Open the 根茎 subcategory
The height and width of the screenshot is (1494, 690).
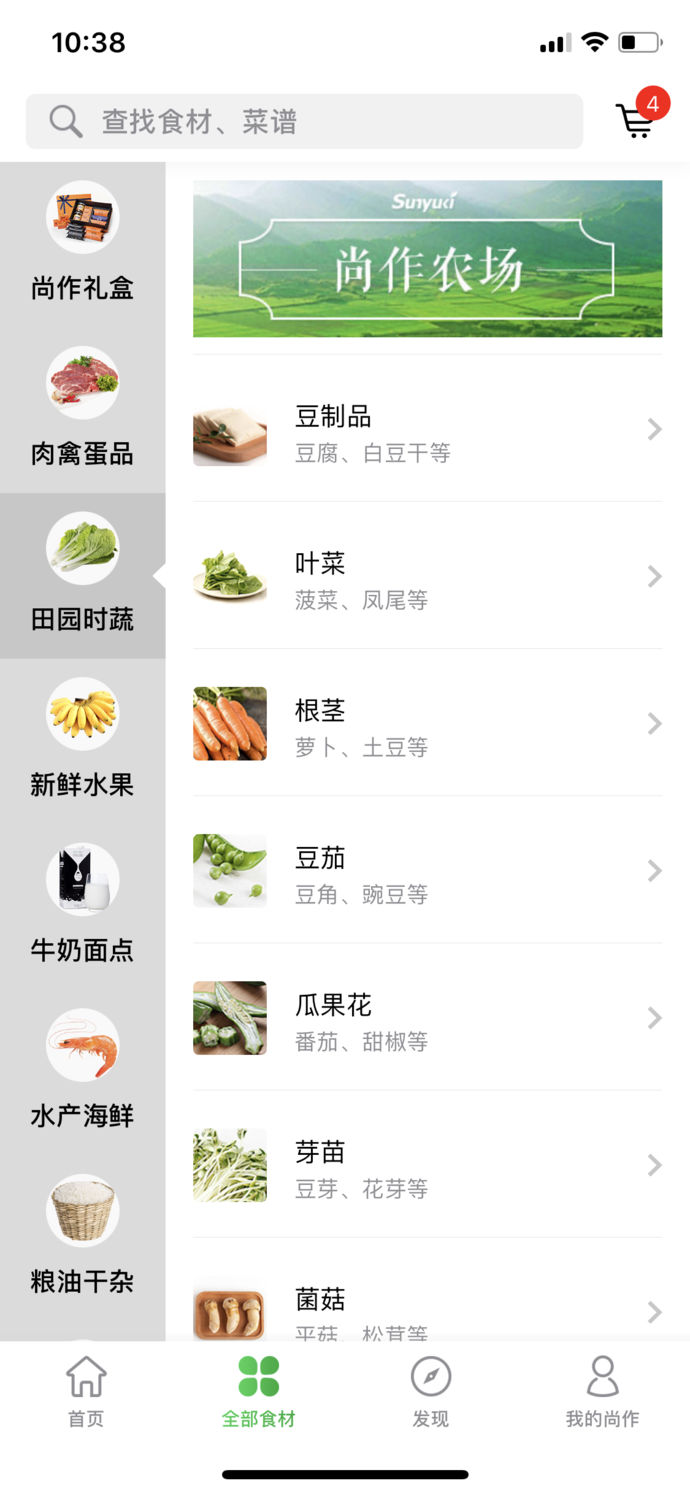pos(427,724)
